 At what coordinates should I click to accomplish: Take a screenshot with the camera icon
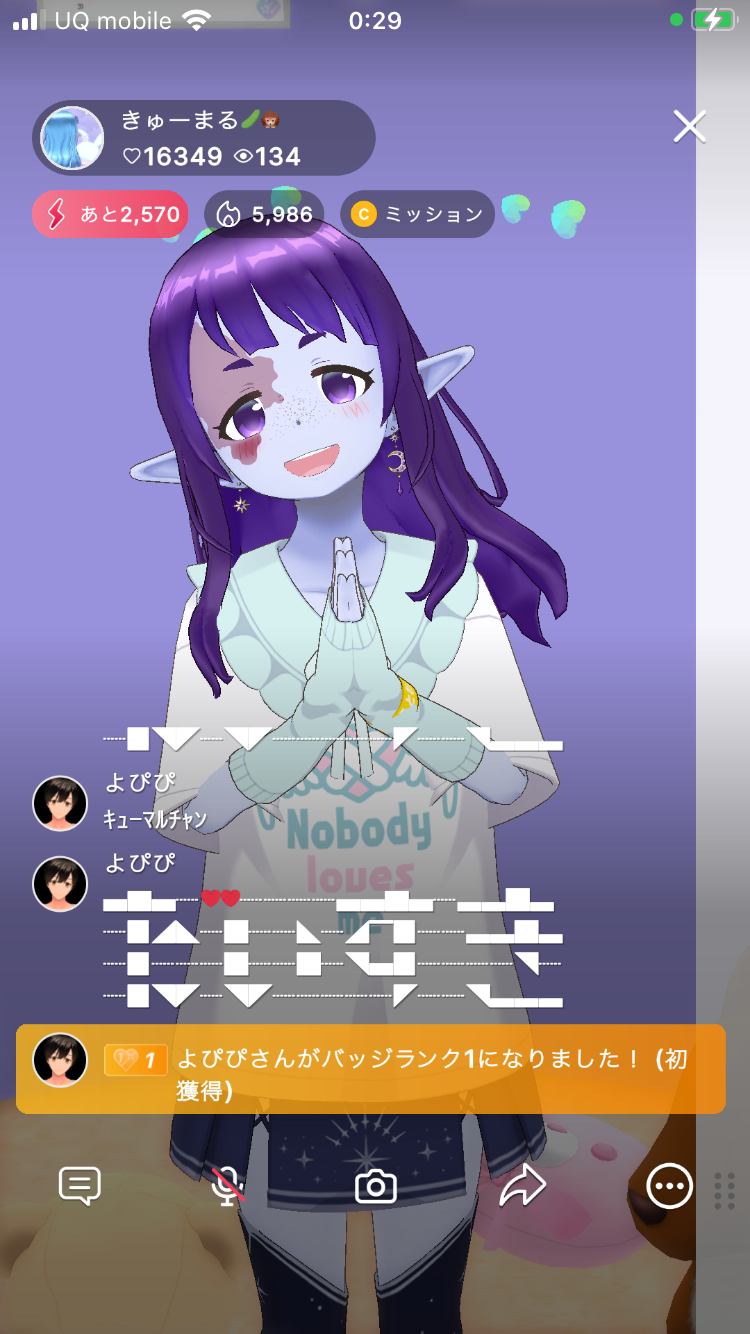coord(376,1187)
